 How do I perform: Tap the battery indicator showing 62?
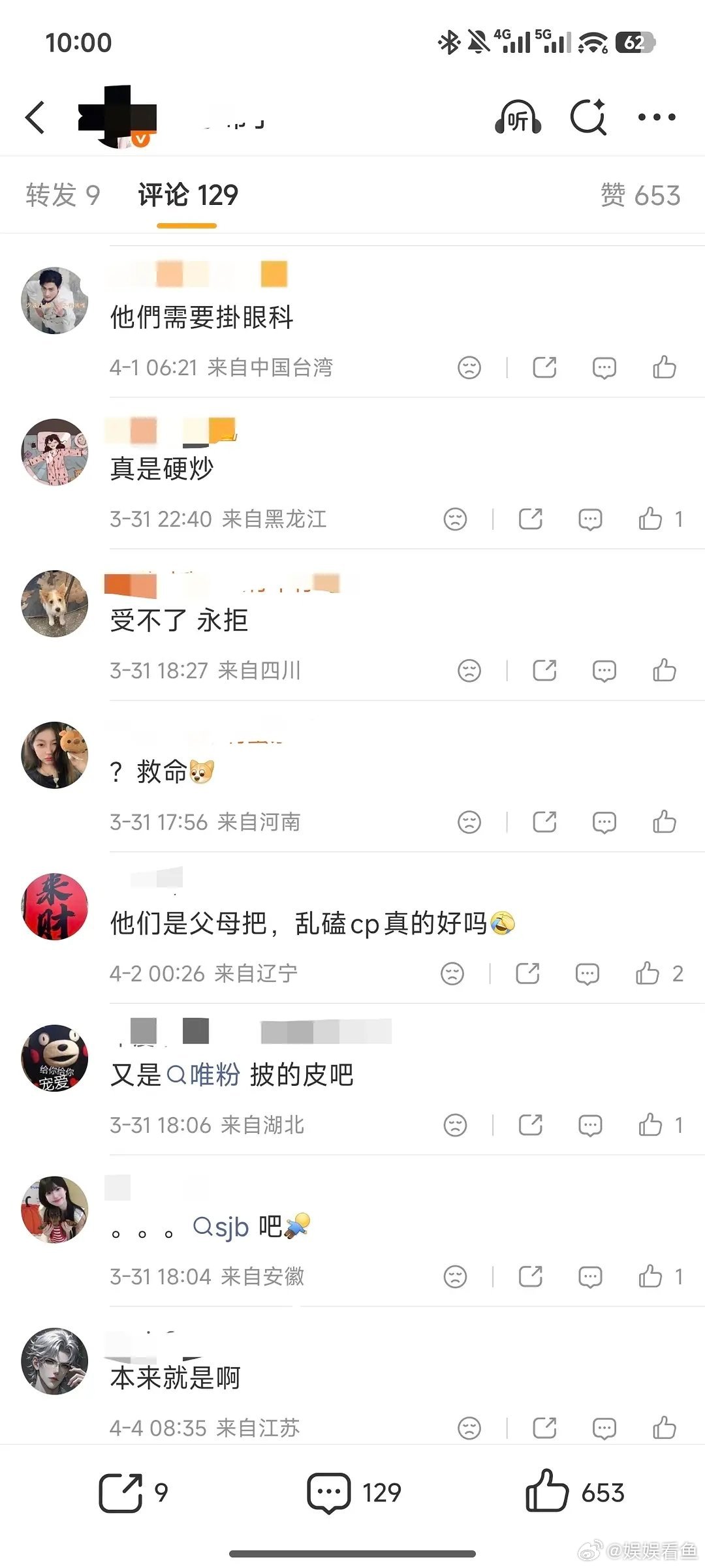(635, 42)
